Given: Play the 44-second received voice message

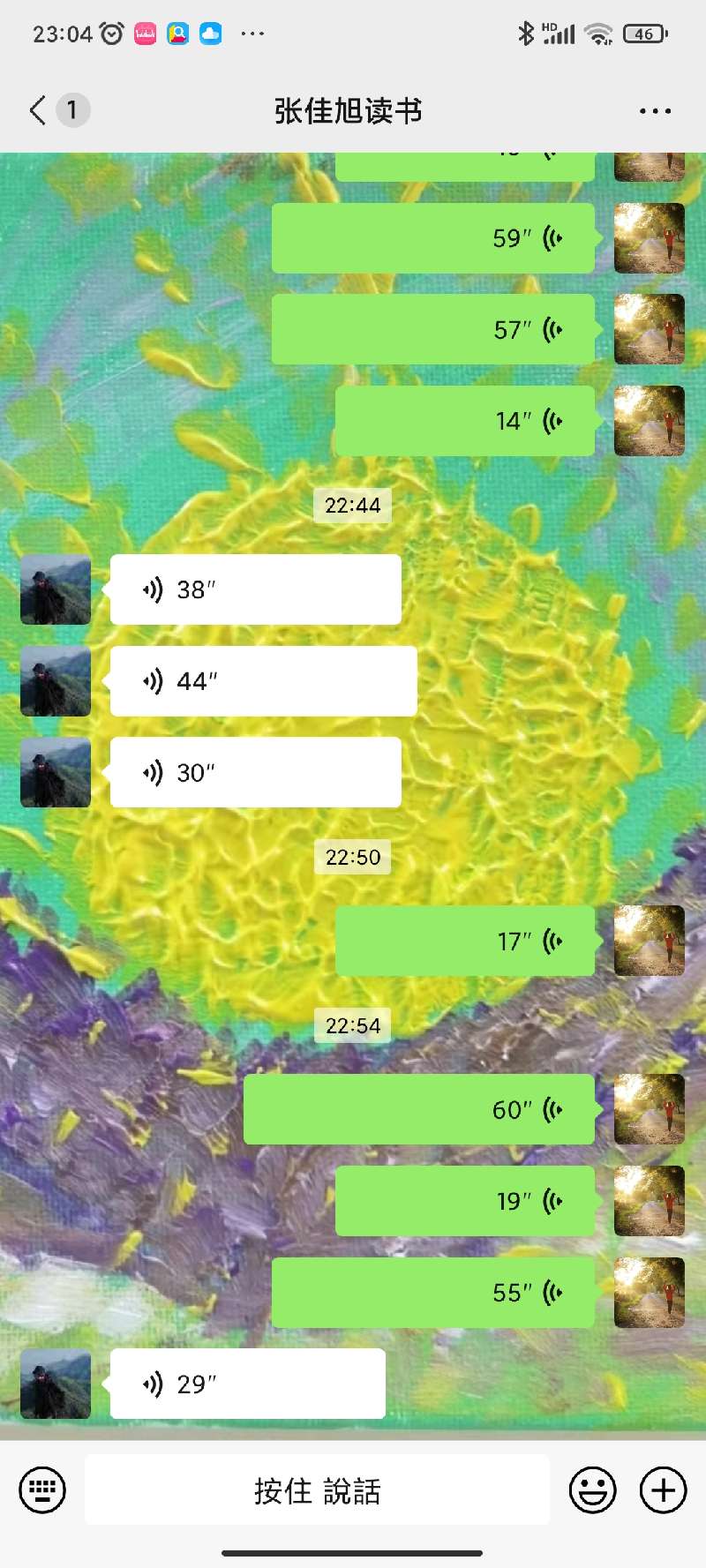Looking at the screenshot, I should (x=263, y=681).
